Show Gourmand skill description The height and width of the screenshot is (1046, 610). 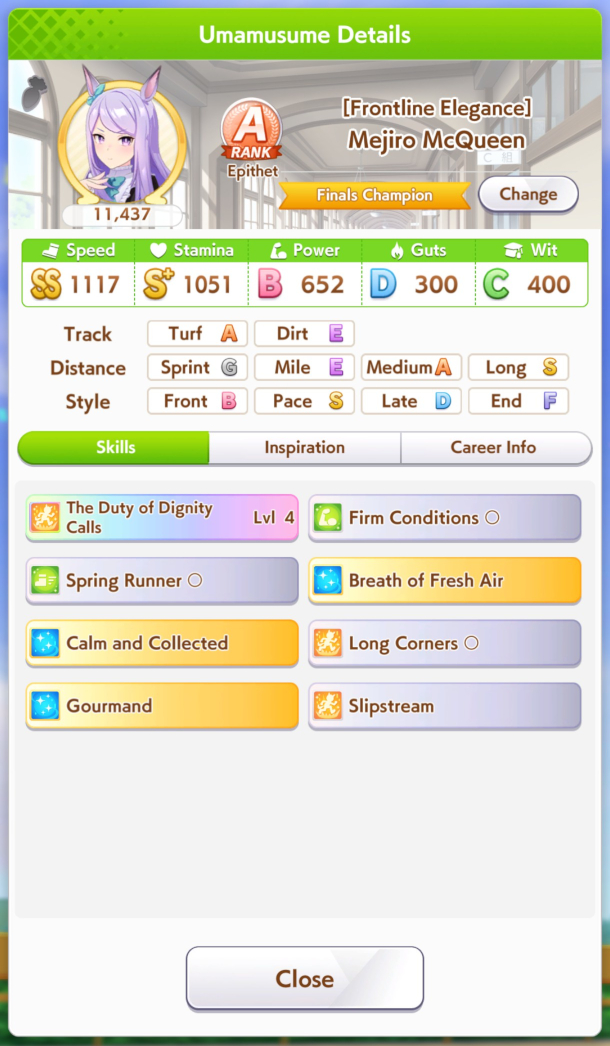point(162,706)
